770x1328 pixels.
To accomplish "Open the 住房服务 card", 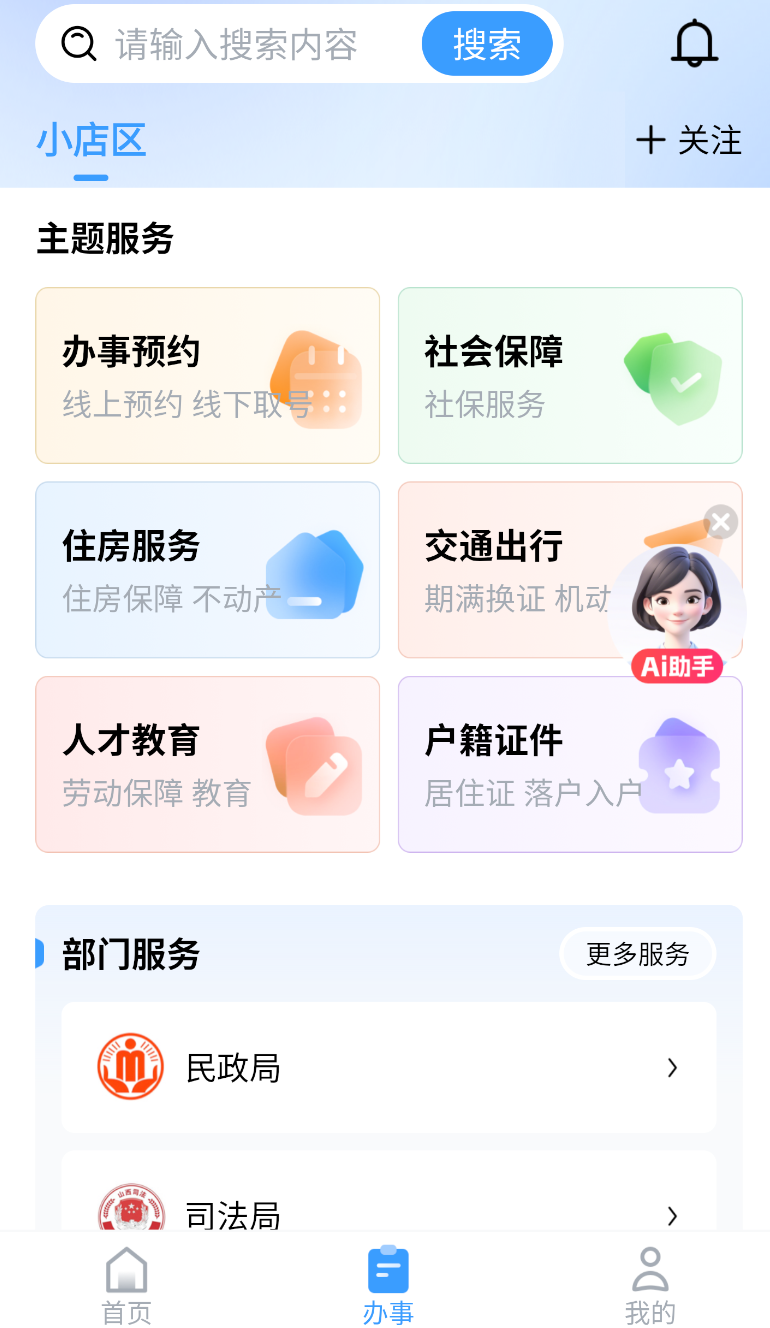I will coord(207,570).
